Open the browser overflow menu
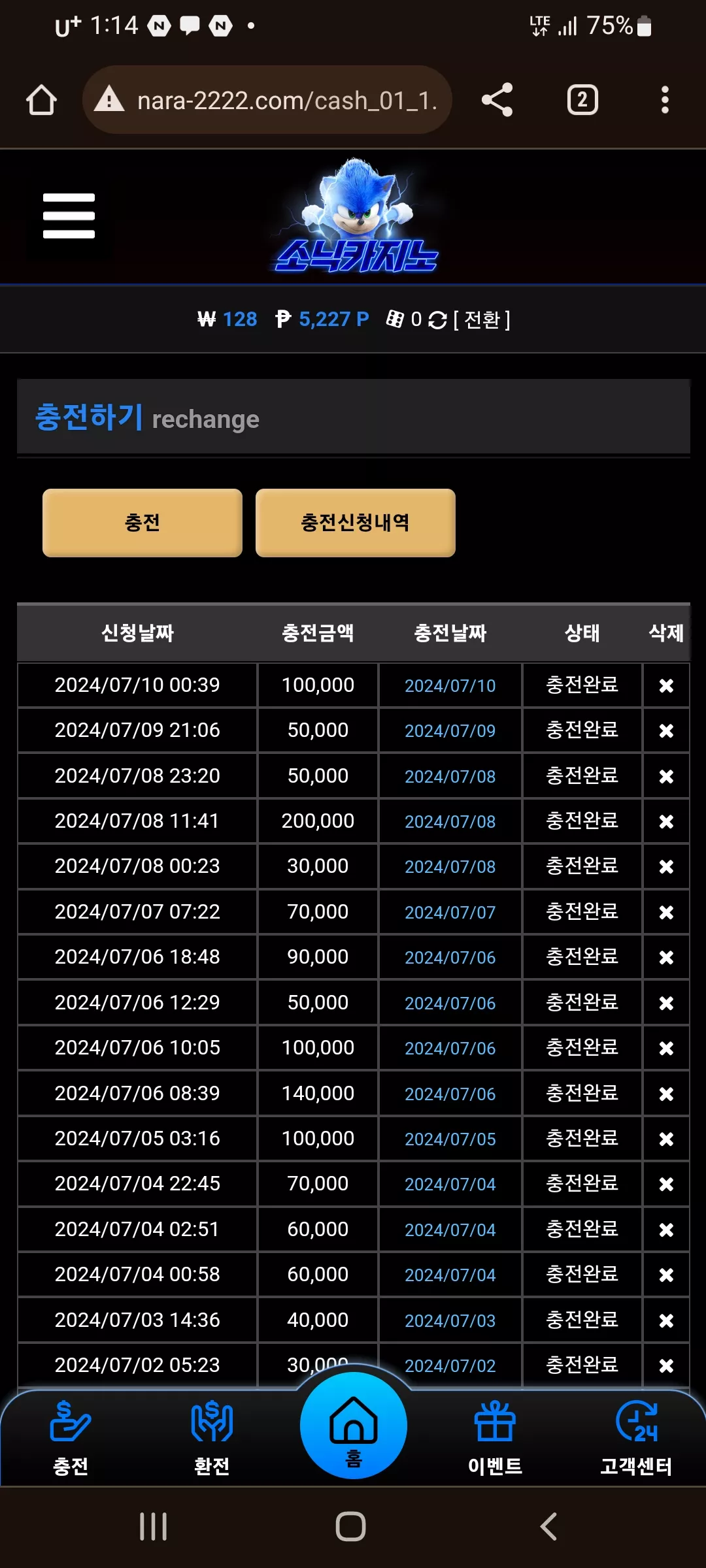This screenshot has height=1568, width=706. pyautogui.click(x=665, y=100)
